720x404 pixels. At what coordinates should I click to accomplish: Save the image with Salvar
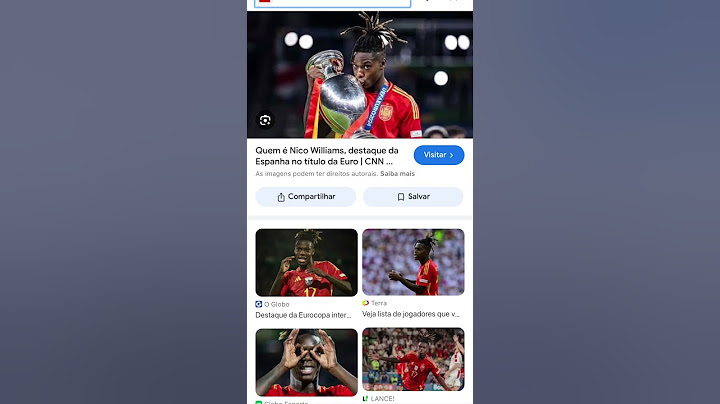coord(413,197)
